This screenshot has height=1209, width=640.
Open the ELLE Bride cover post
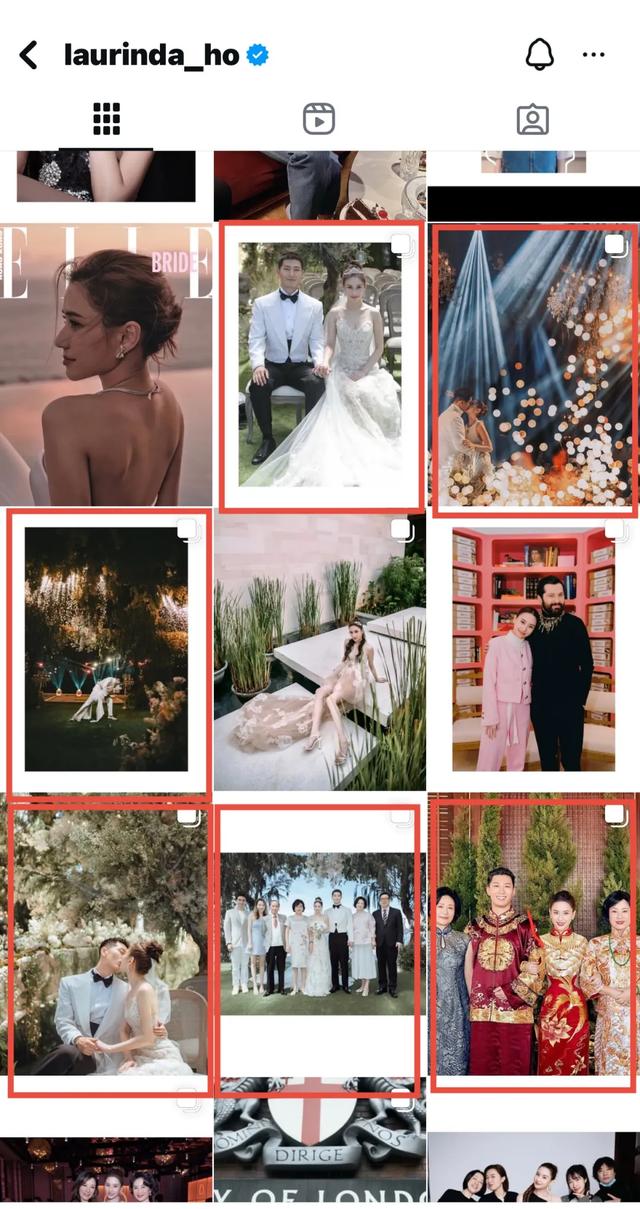pyautogui.click(x=106, y=365)
